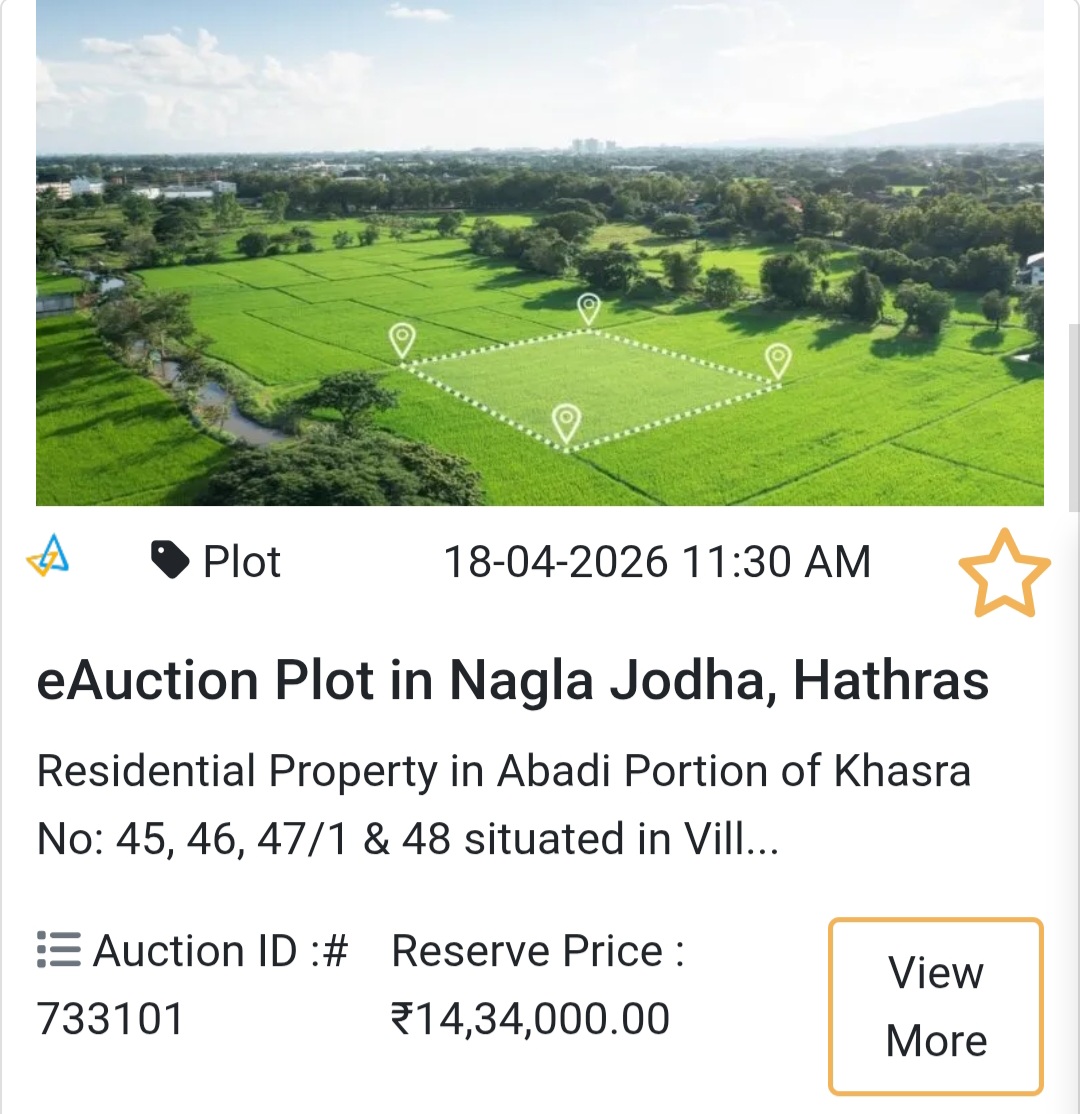
Task: Select the rightmost location pin marker
Action: pos(777,357)
